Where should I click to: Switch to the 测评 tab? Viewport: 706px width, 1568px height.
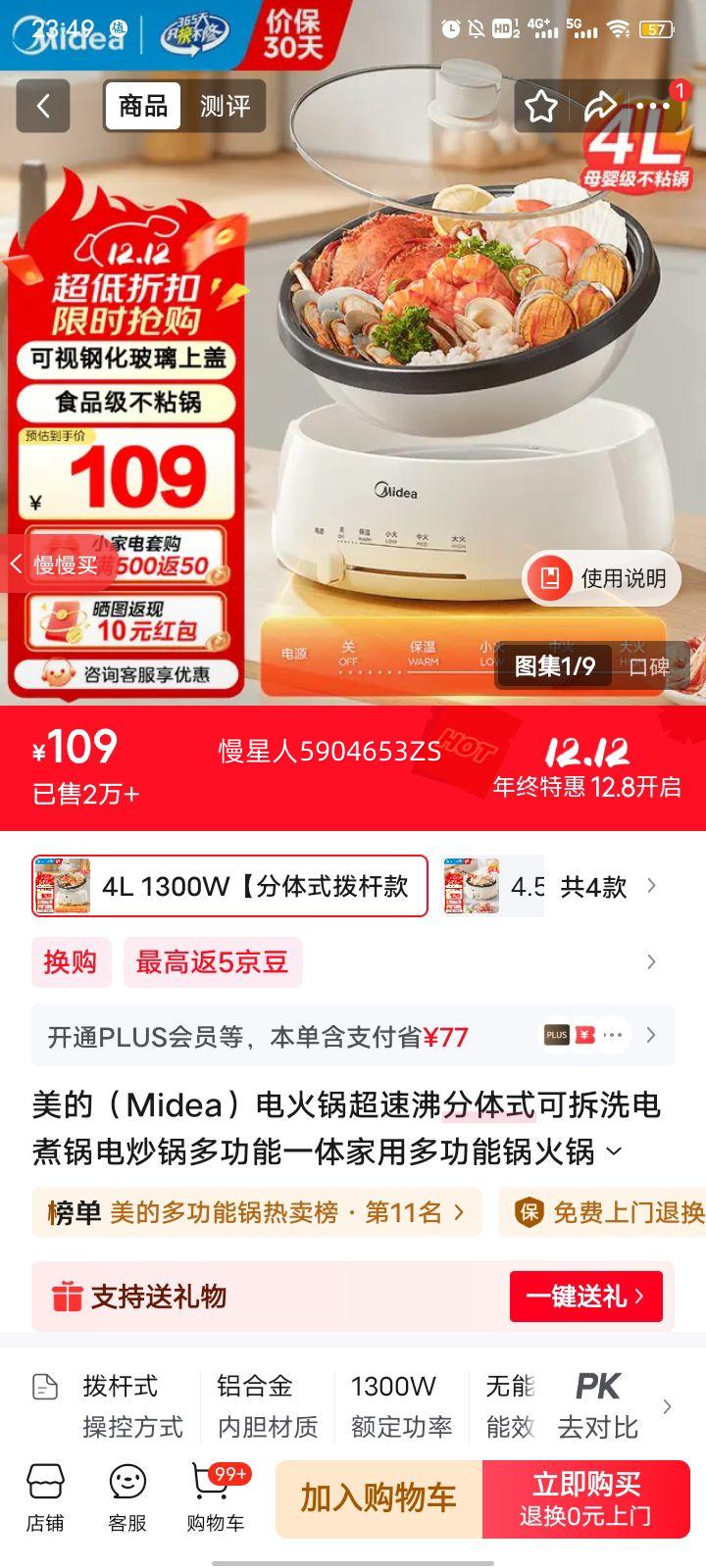tap(227, 105)
